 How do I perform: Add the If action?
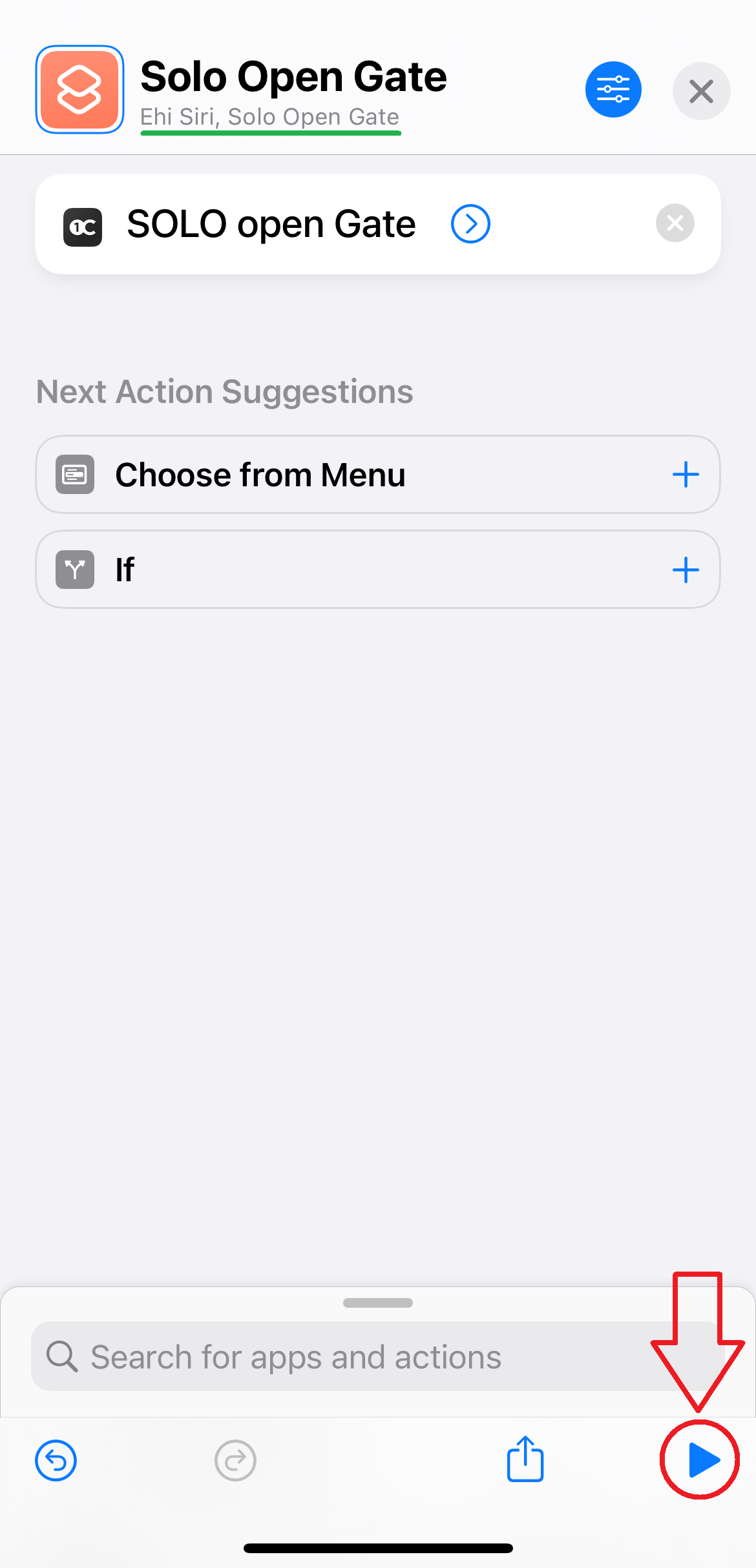point(686,570)
